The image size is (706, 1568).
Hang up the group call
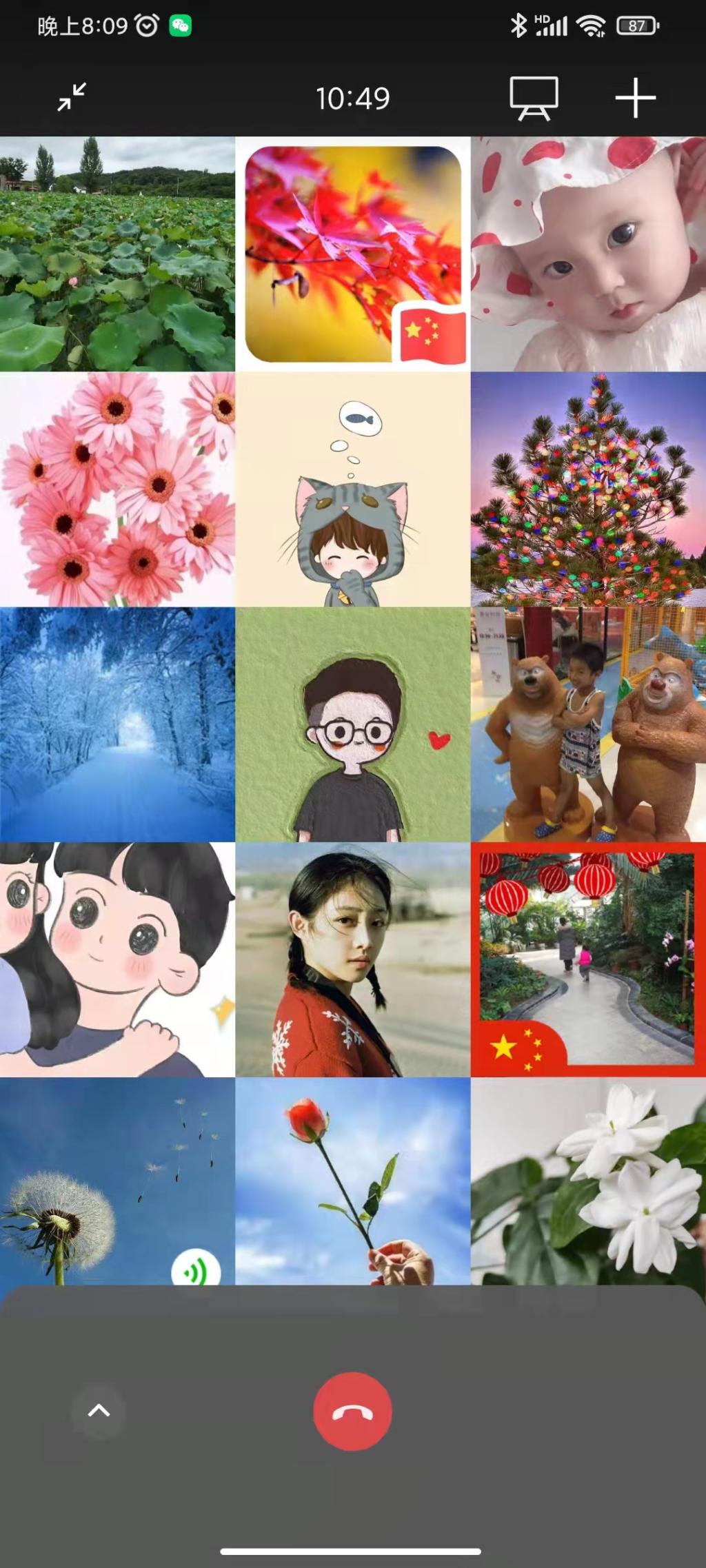(352, 1411)
